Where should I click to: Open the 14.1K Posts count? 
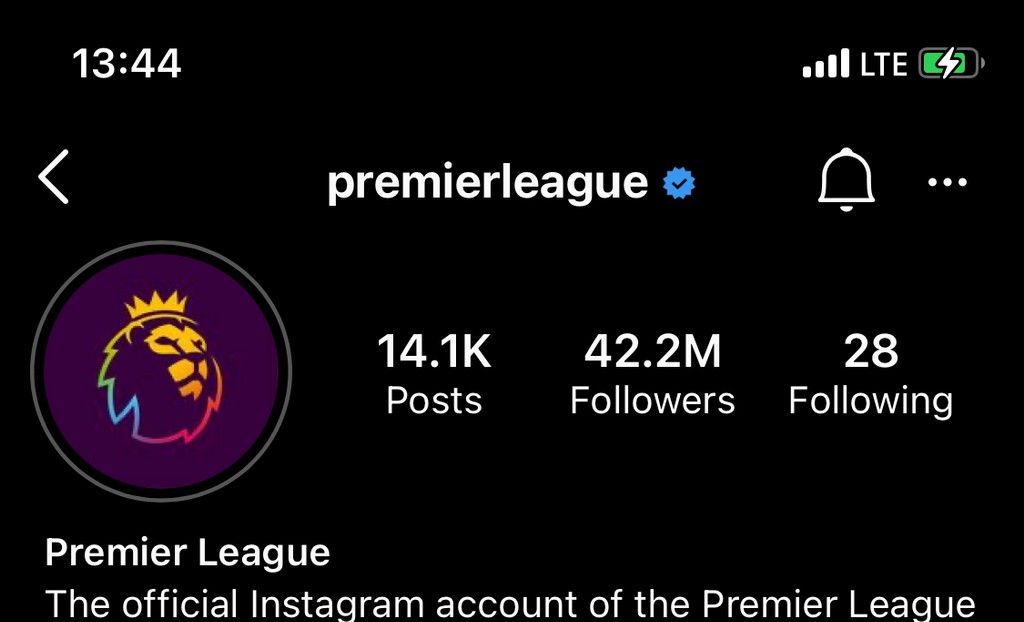tap(434, 375)
